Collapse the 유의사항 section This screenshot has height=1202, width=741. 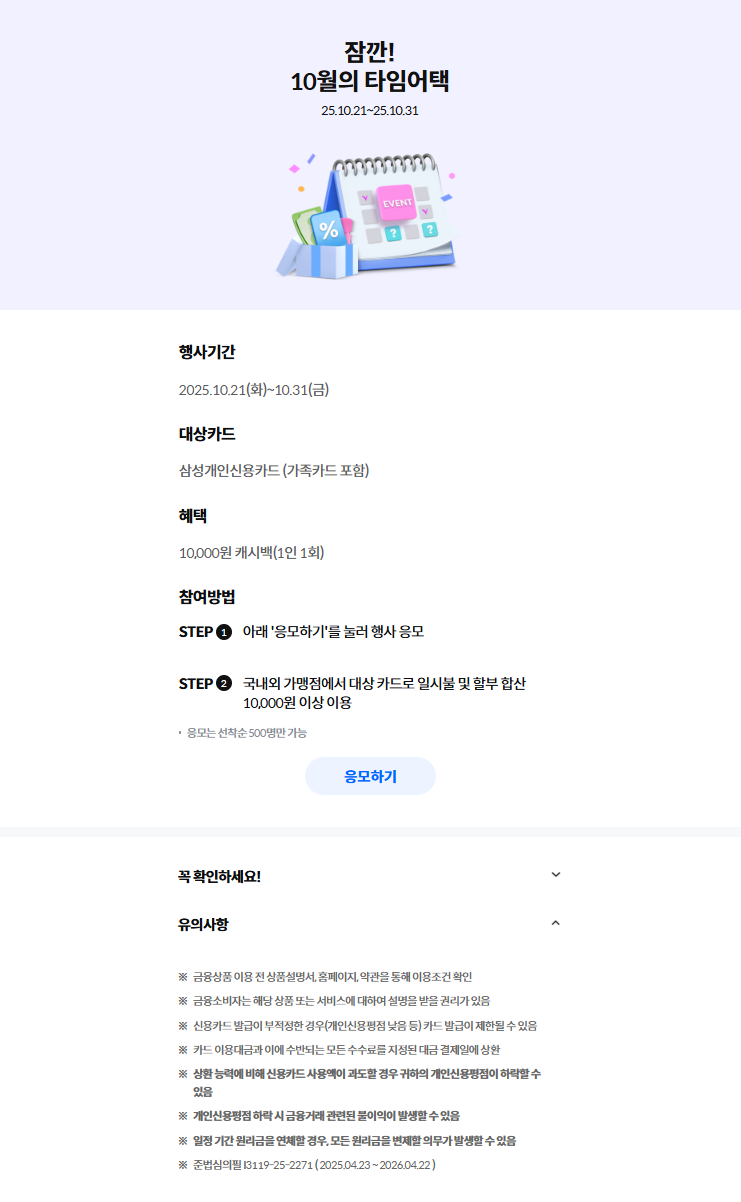pos(556,923)
